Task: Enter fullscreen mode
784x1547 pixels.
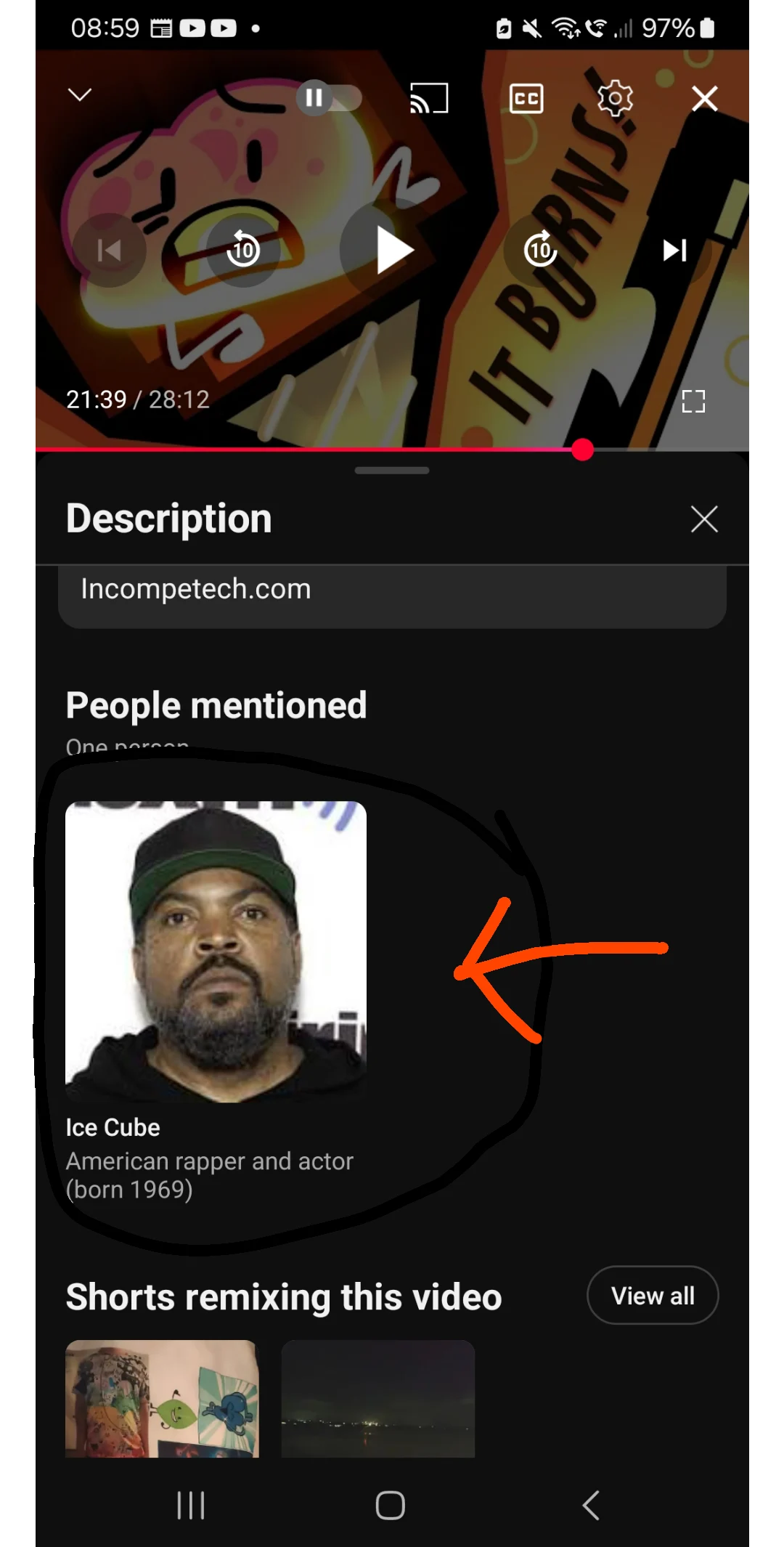Action: click(693, 401)
